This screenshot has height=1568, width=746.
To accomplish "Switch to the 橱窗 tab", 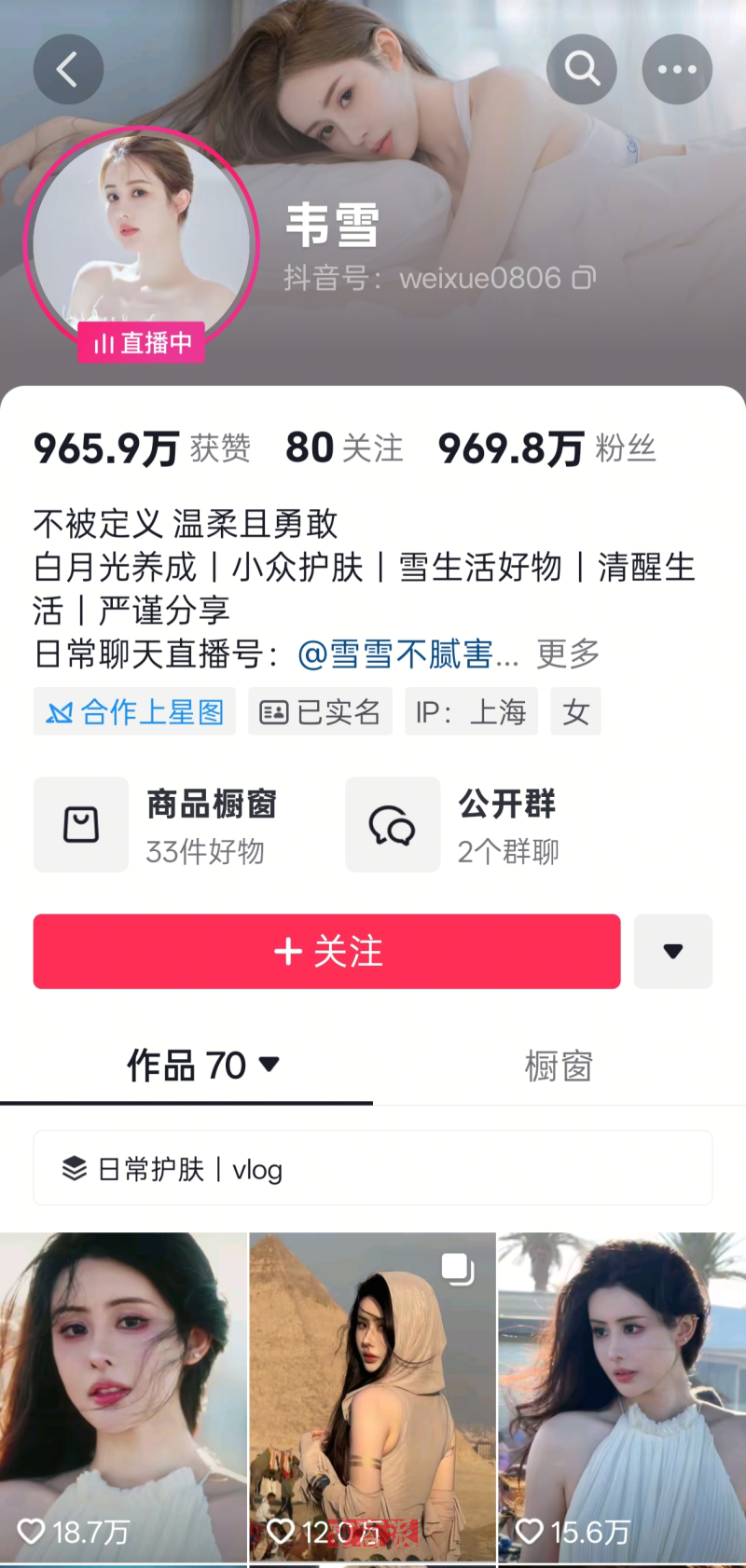I will (x=559, y=1066).
